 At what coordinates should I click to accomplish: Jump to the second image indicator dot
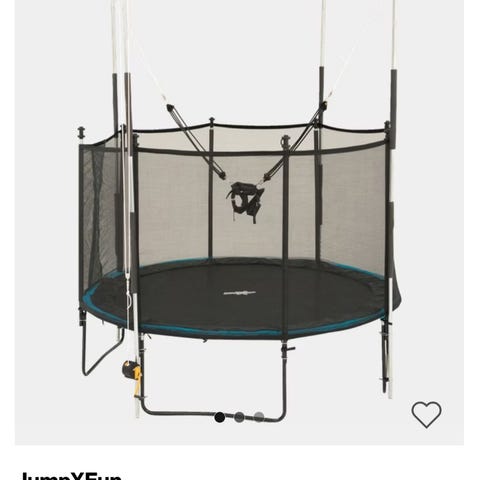coord(239,417)
